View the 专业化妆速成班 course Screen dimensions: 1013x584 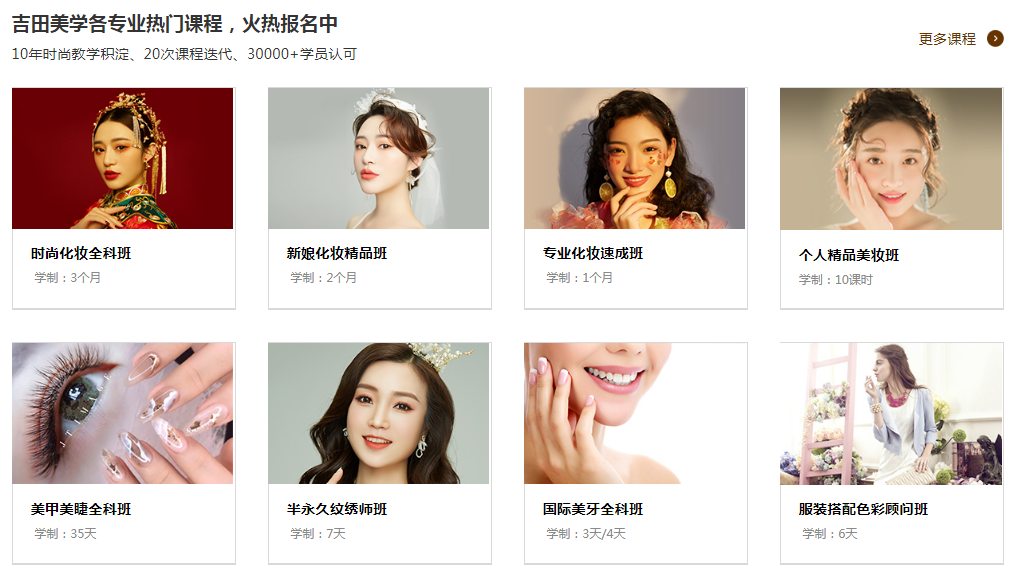pyautogui.click(x=635, y=198)
